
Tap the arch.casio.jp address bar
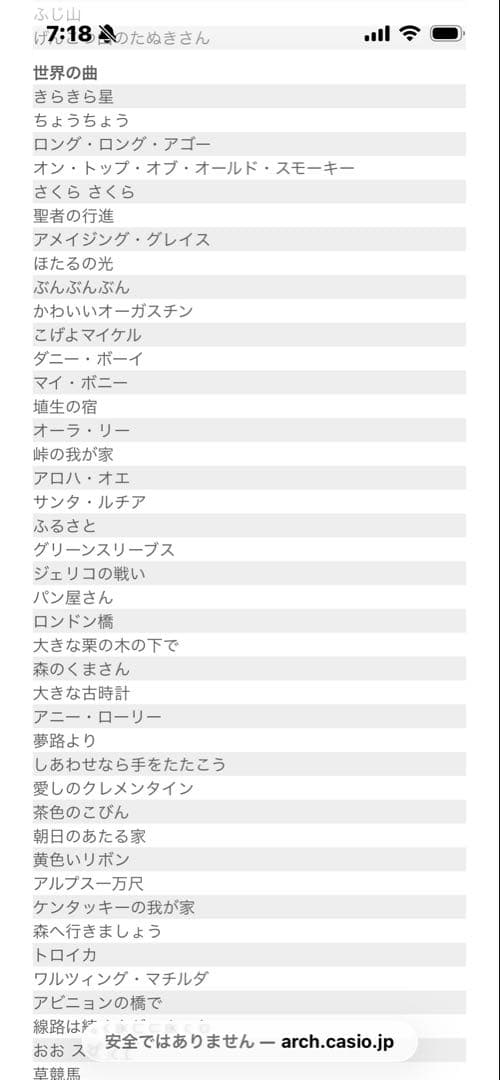(249, 1041)
